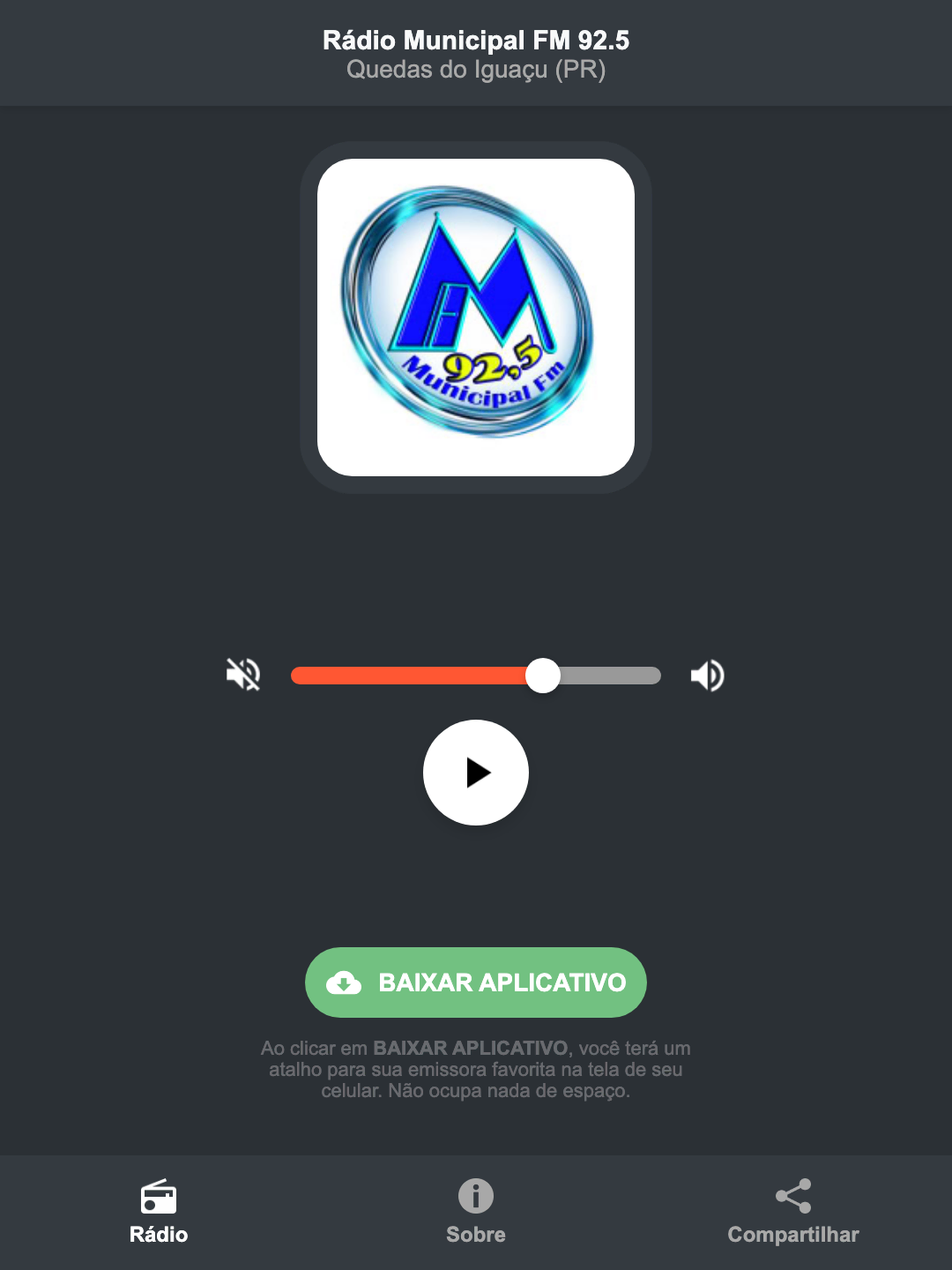
Task: Click the muted speaker icon
Action: coord(242,675)
